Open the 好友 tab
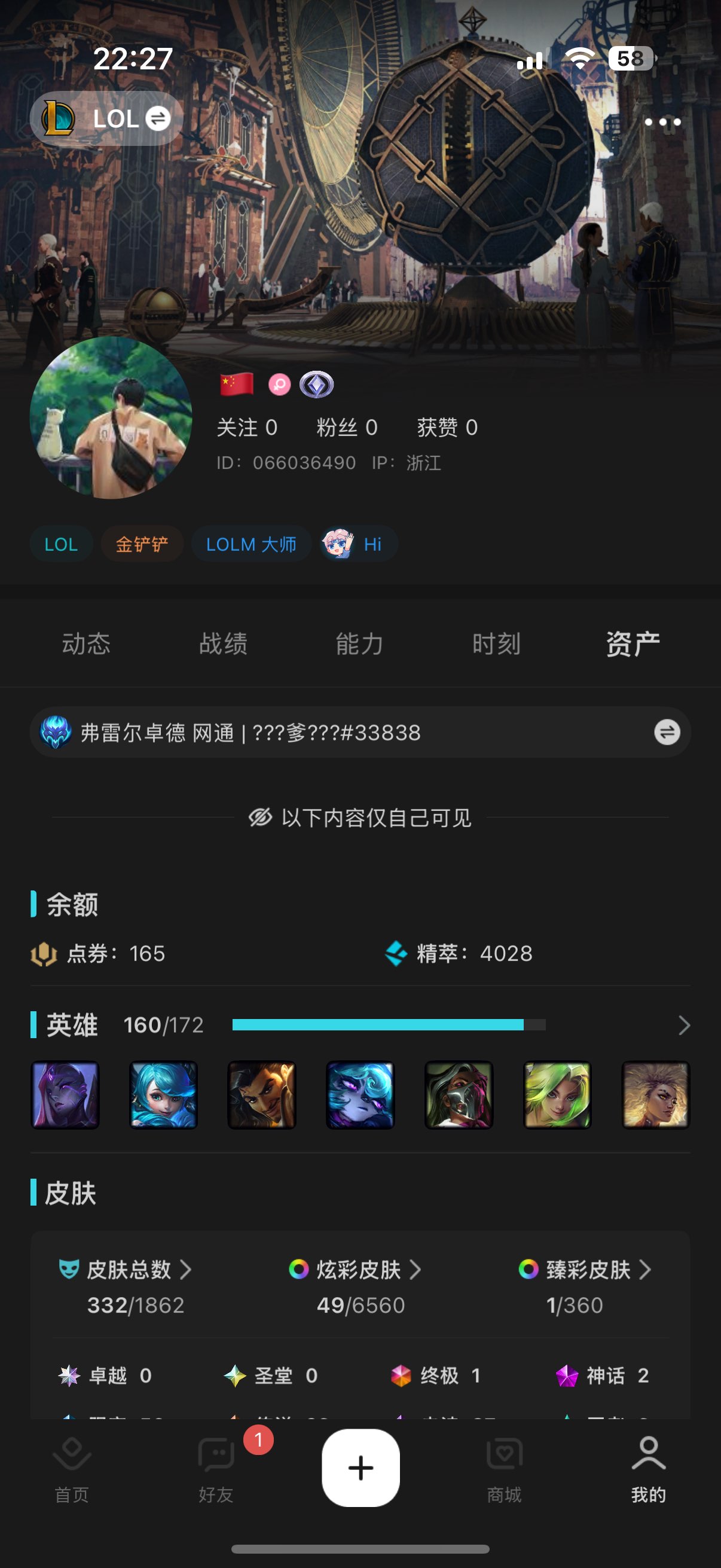Image resolution: width=721 pixels, height=1568 pixels. (x=216, y=1468)
